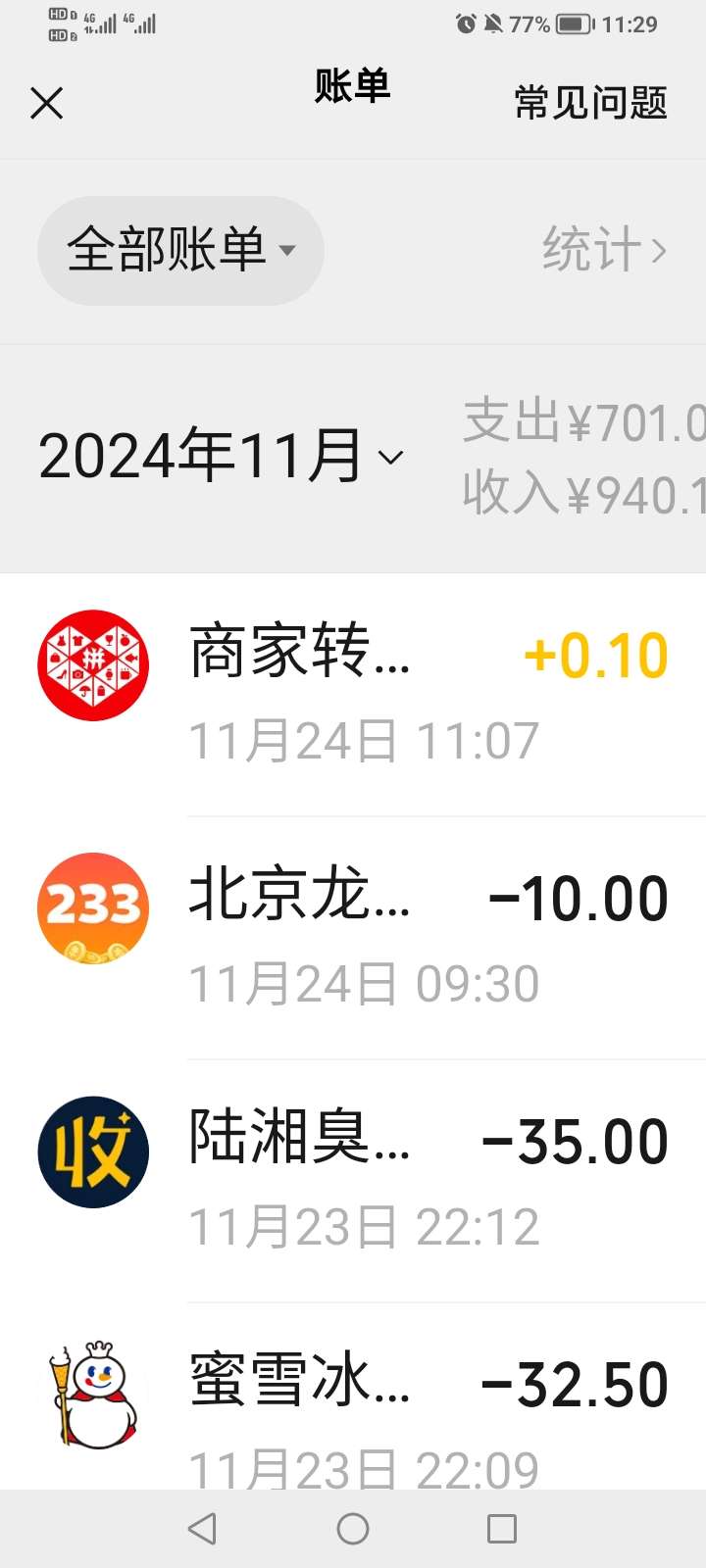This screenshot has height=1568, width=706.
Task: Open 统计 statistics page
Action: 603,250
